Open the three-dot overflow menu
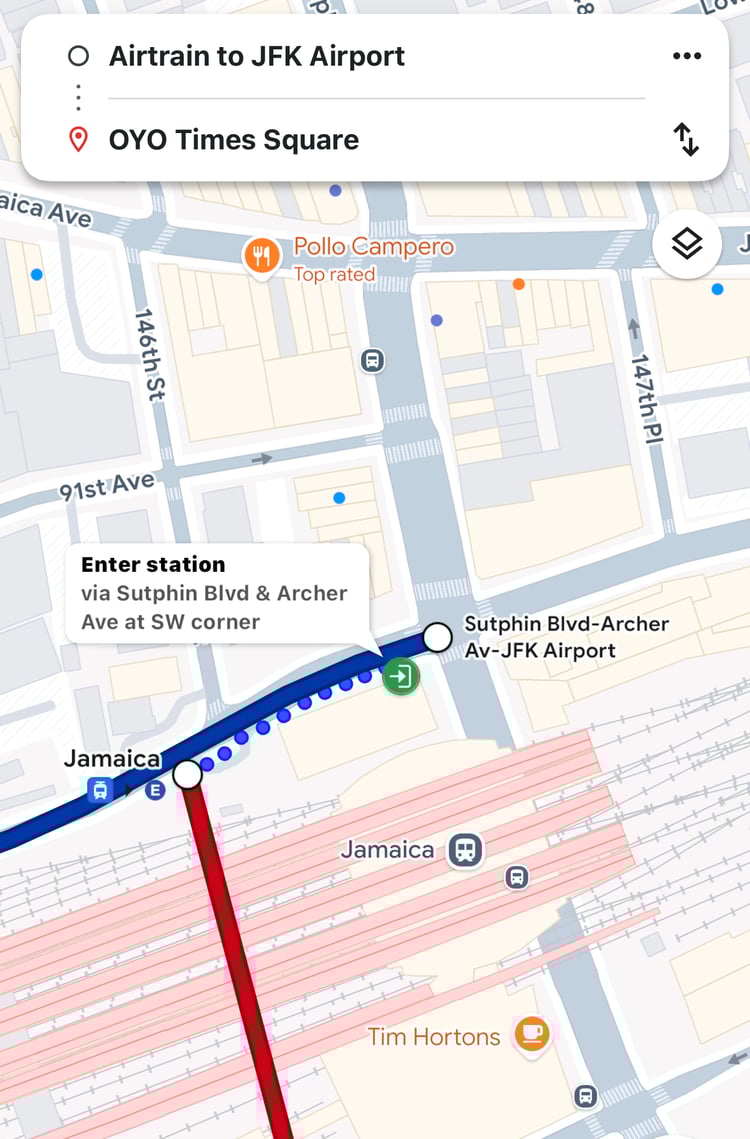Screen dimensions: 750x1139 click(687, 56)
